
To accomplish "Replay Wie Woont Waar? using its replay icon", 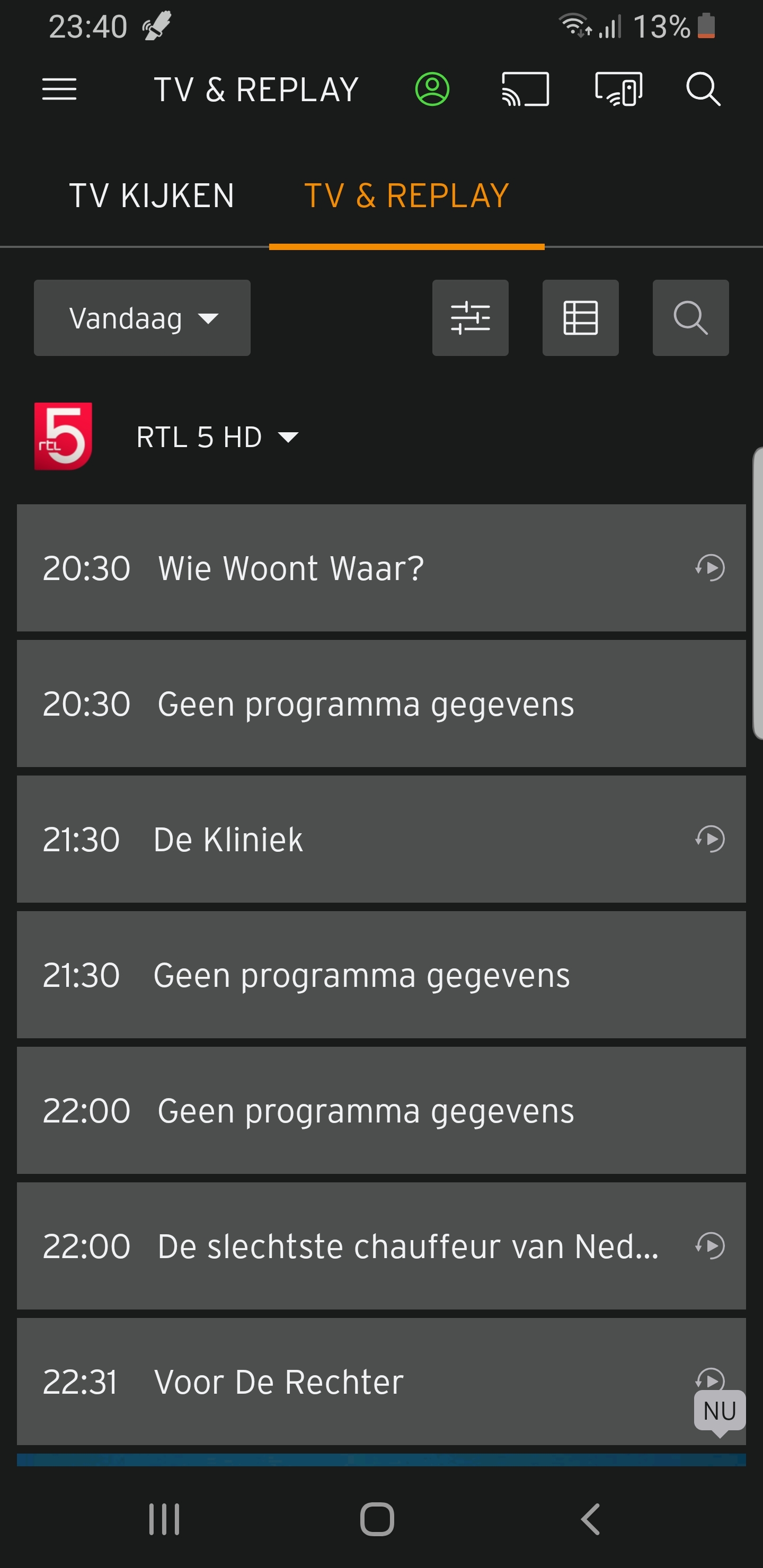I will pos(710,568).
